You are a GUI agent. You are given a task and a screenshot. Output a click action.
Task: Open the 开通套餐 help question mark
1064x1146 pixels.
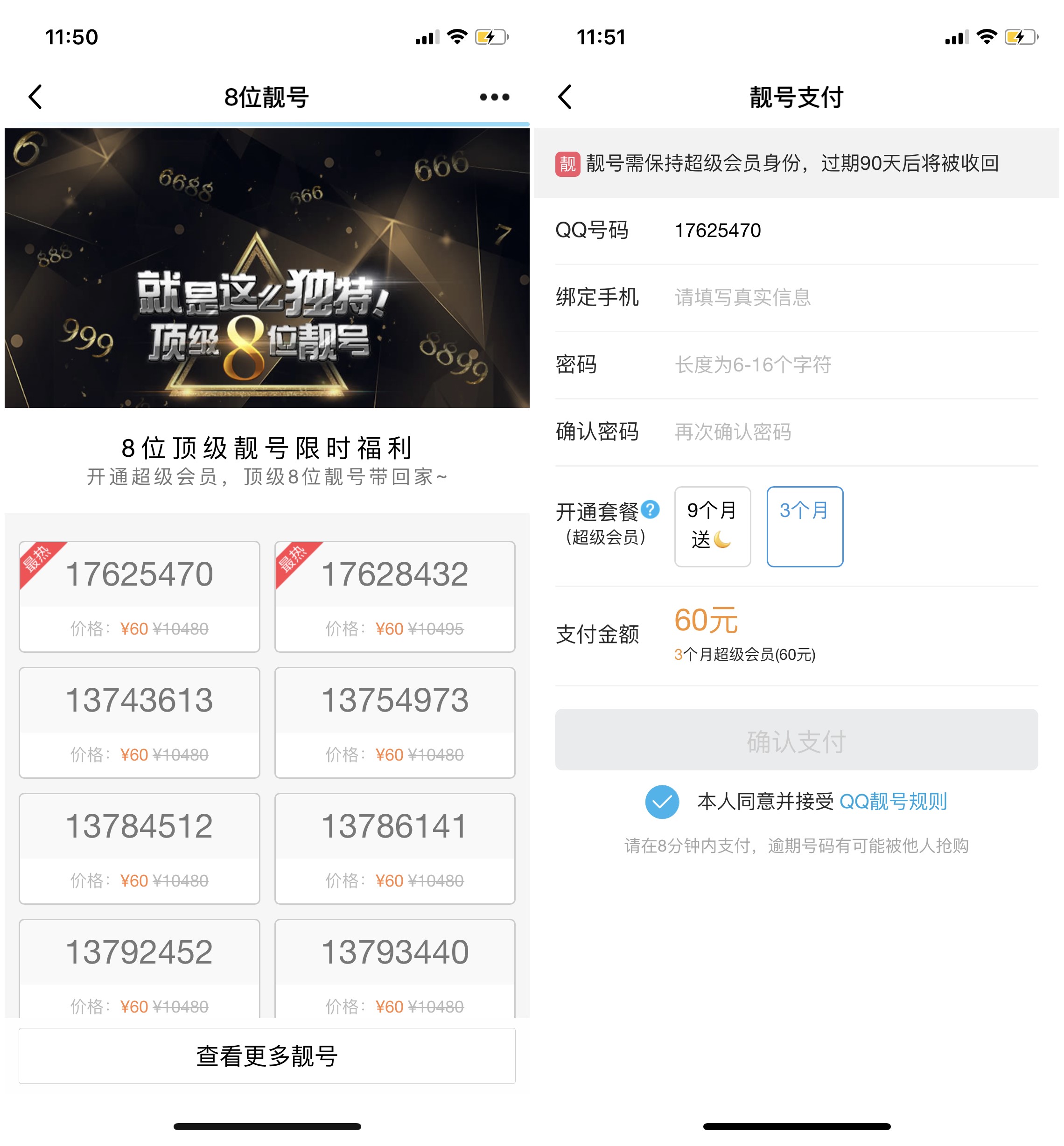650,510
